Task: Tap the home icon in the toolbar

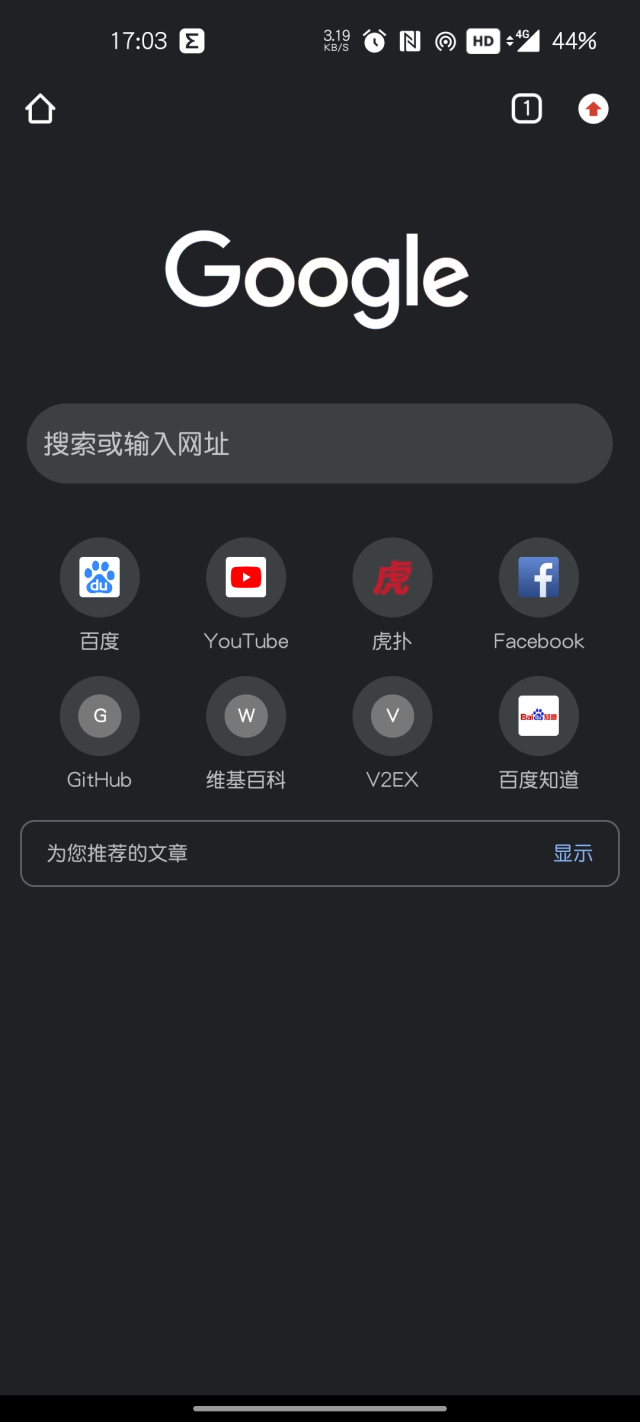Action: (x=40, y=109)
